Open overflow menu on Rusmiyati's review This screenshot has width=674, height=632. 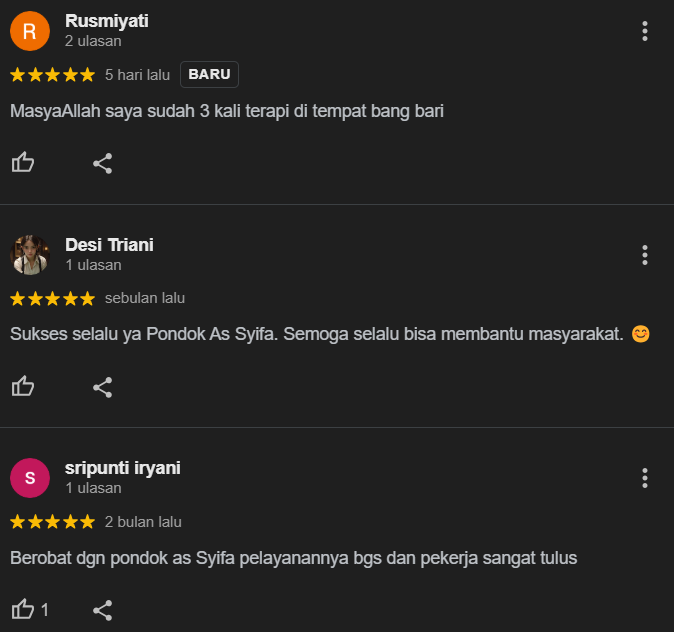click(x=645, y=31)
